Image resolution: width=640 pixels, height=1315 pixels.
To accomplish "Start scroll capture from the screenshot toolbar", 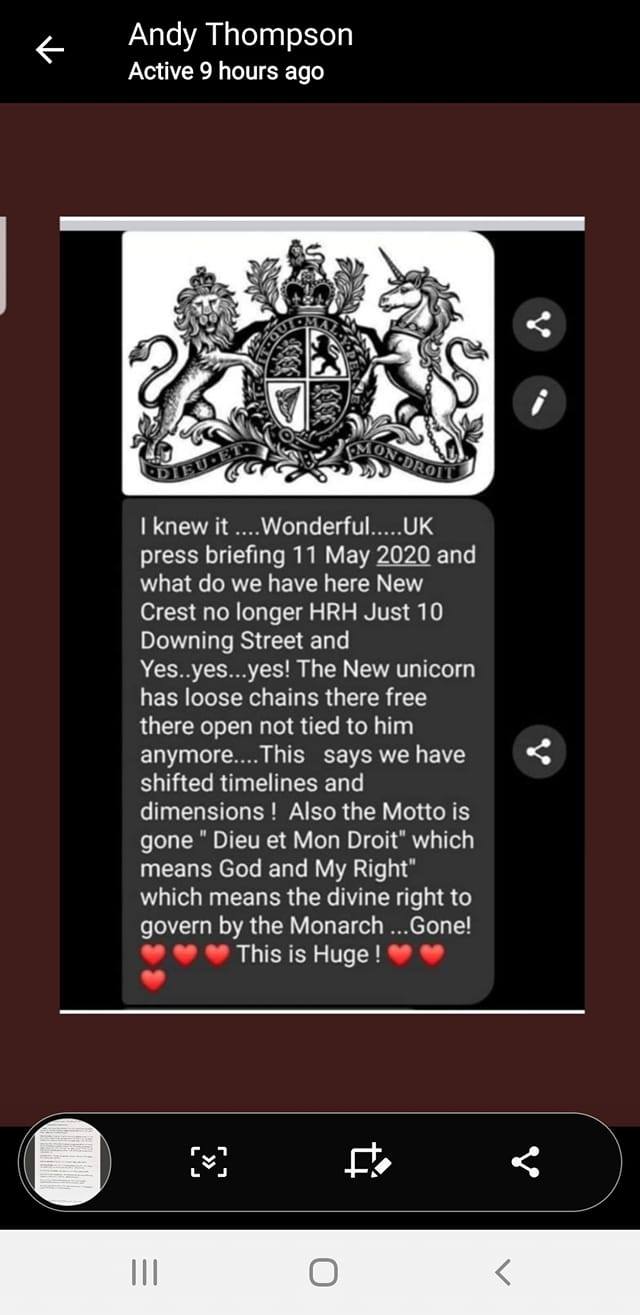I will [208, 1161].
